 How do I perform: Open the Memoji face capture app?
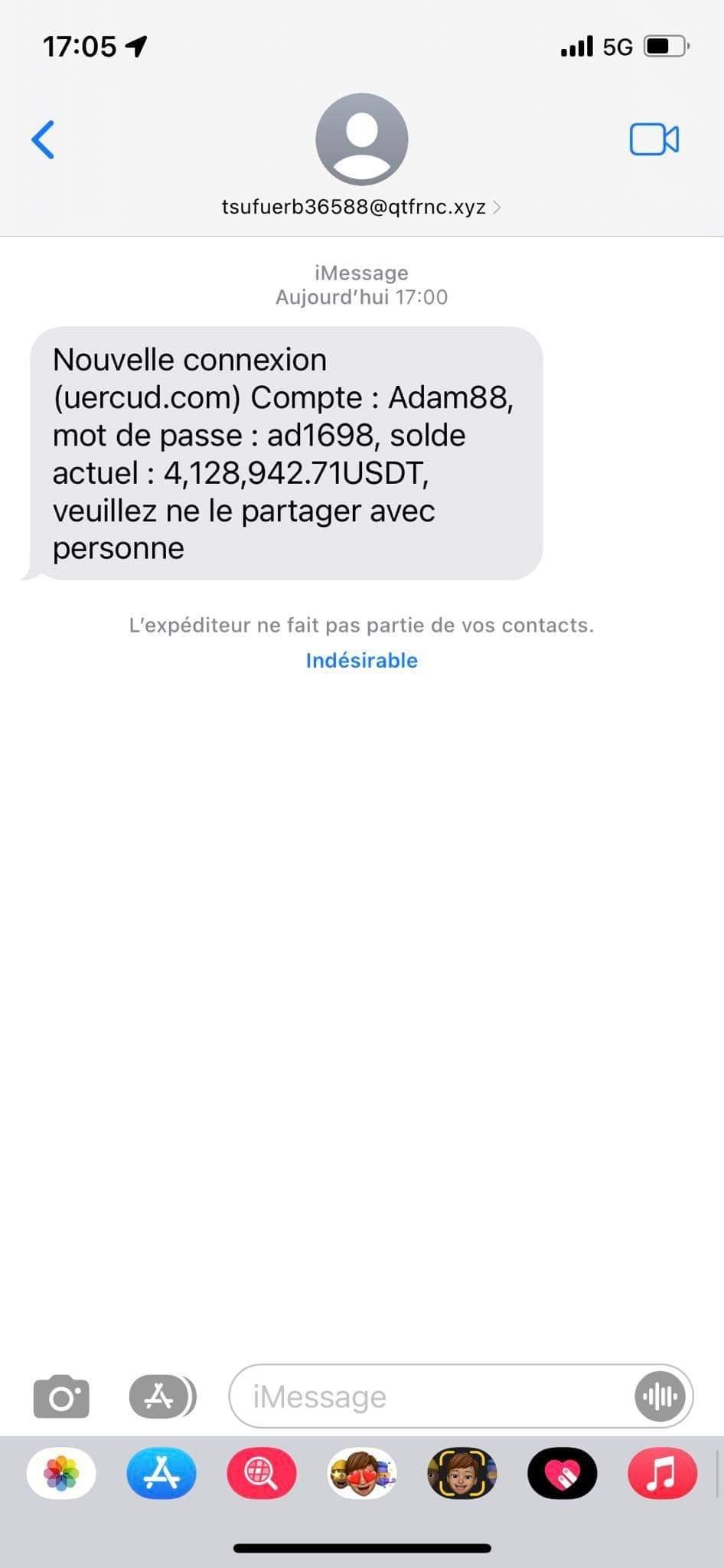point(462,1473)
